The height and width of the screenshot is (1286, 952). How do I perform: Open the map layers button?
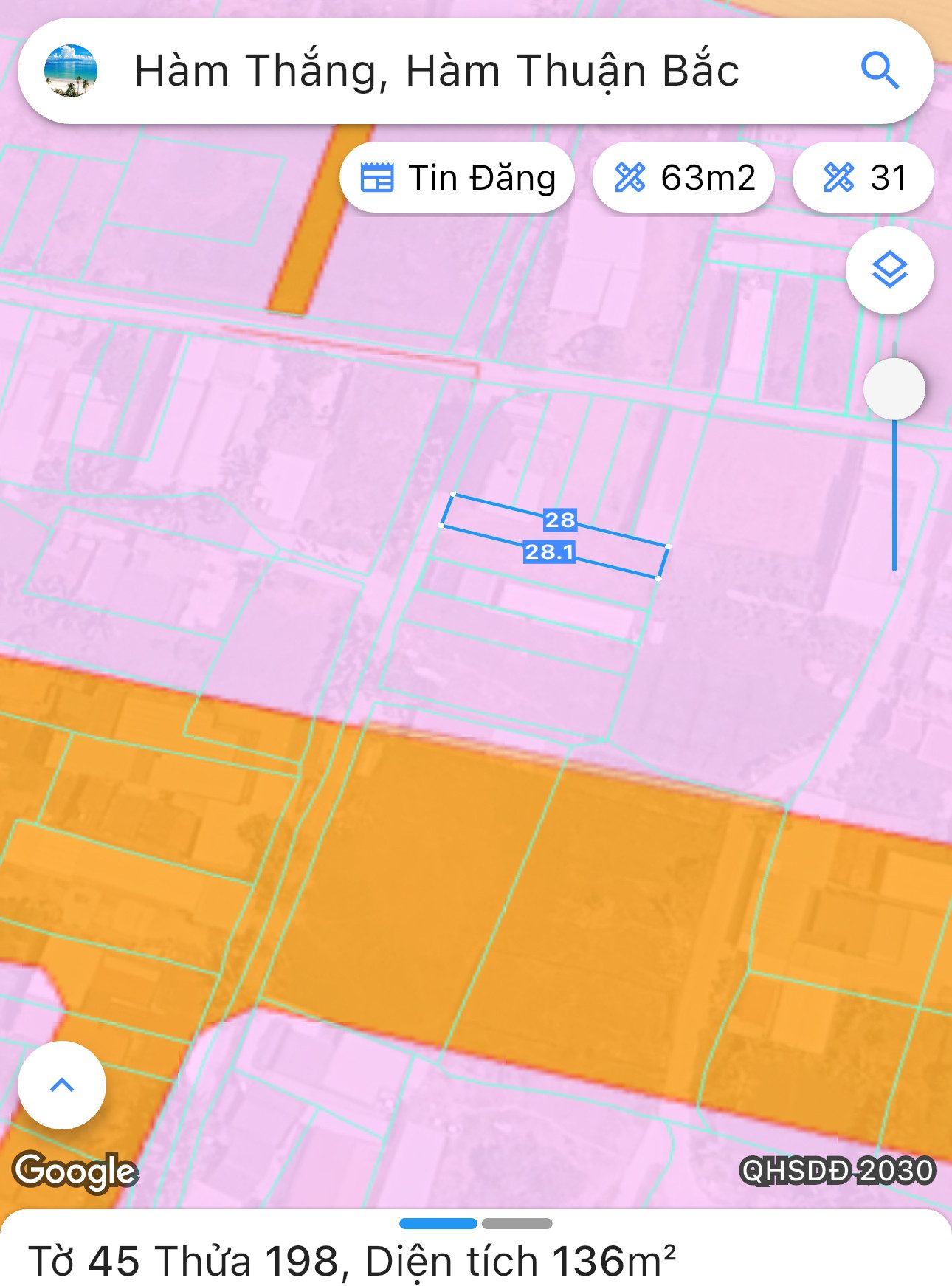click(890, 270)
